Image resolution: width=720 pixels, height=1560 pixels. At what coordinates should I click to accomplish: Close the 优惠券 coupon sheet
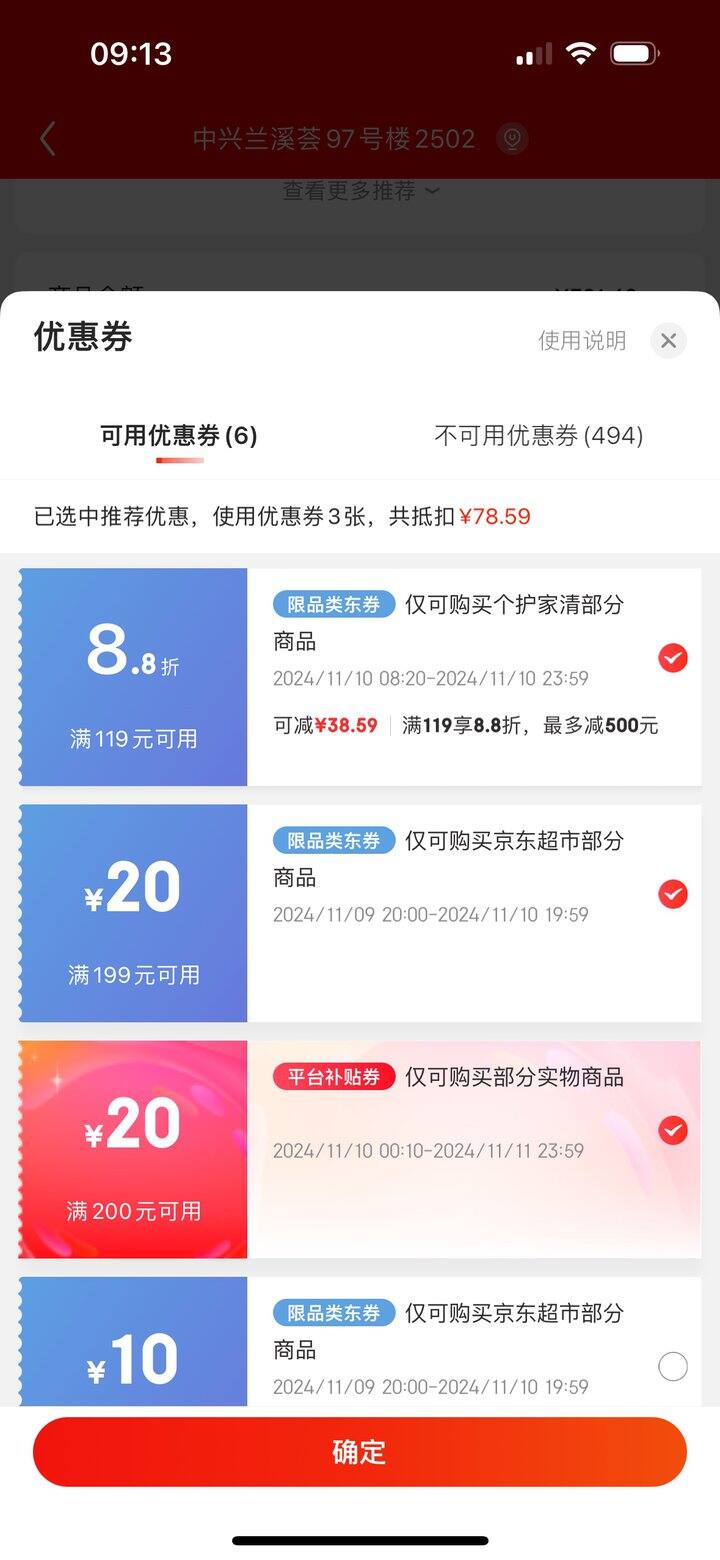668,341
